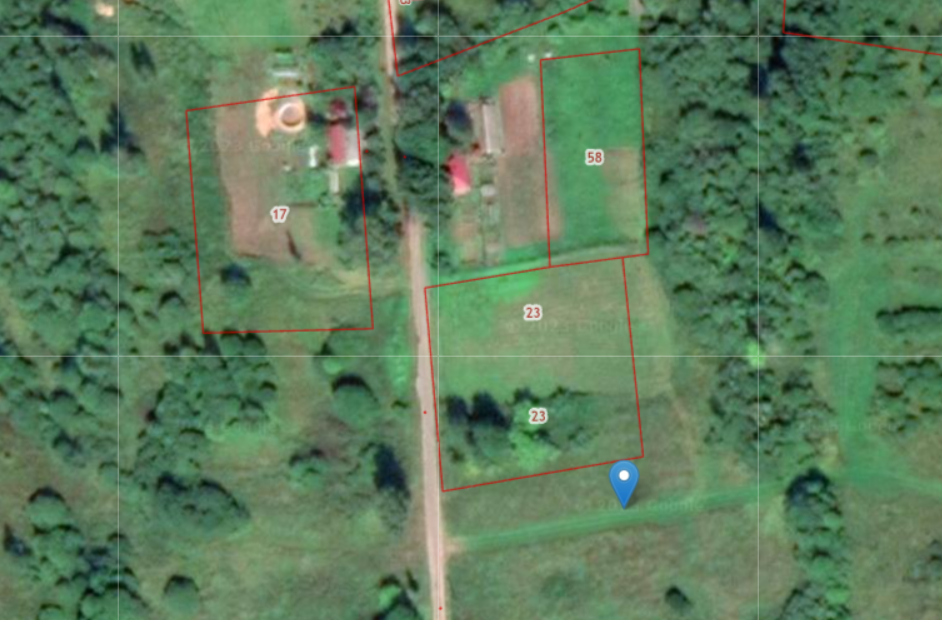Select the land parcel labeled 58
Screen dimensions: 942x620
(594, 157)
